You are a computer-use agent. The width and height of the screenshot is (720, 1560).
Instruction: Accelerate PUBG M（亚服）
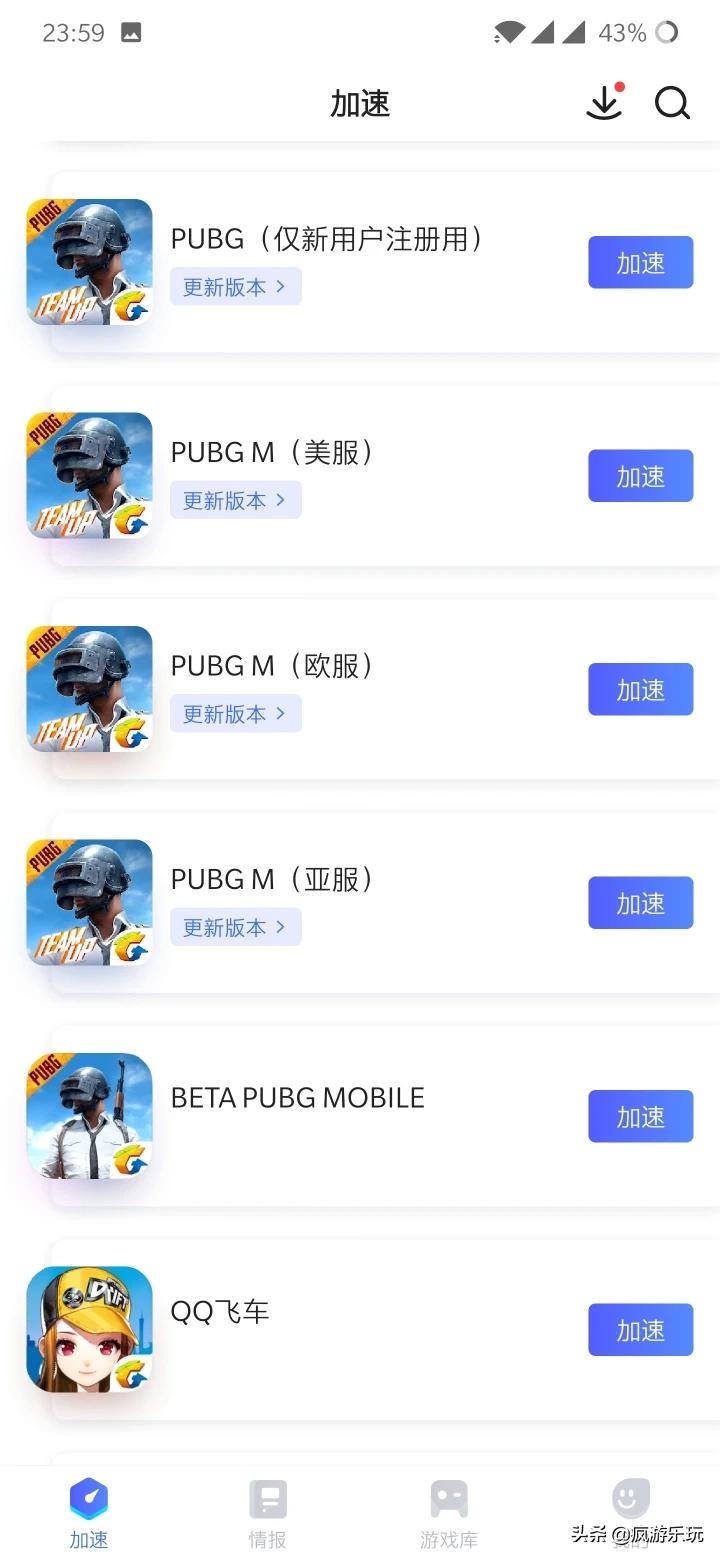coord(640,903)
